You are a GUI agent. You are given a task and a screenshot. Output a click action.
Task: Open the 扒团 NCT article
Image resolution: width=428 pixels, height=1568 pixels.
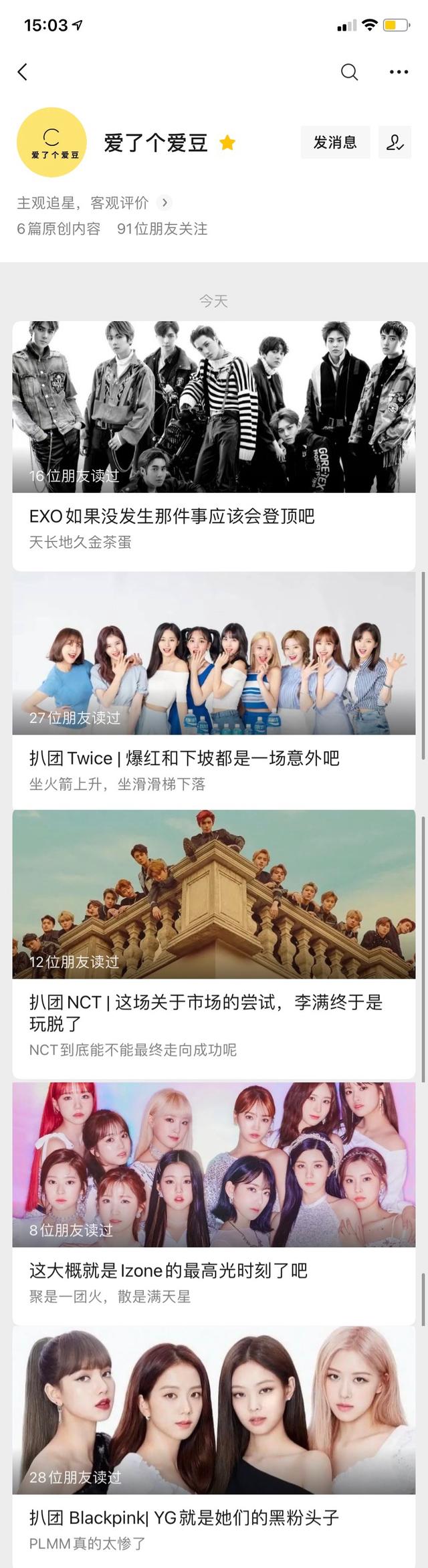coord(214,1011)
